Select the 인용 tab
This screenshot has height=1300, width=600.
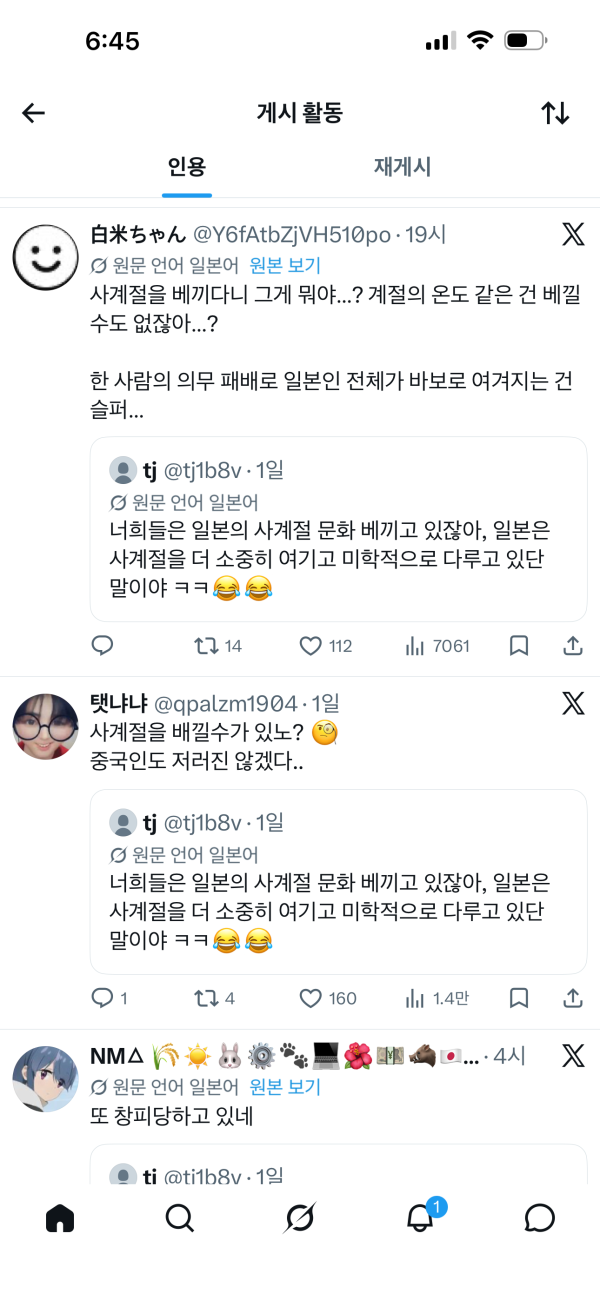click(187, 166)
